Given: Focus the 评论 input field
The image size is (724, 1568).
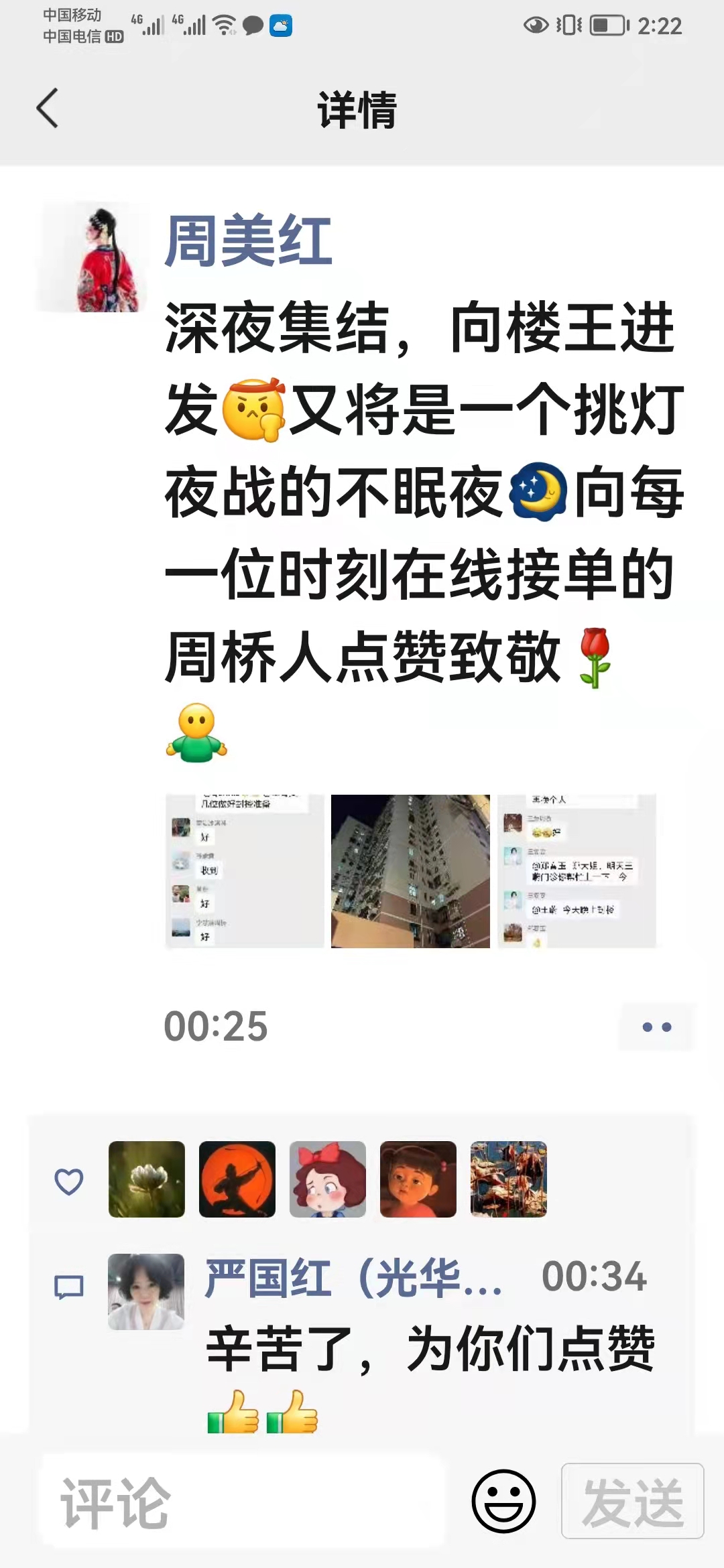Looking at the screenshot, I should tap(243, 1503).
